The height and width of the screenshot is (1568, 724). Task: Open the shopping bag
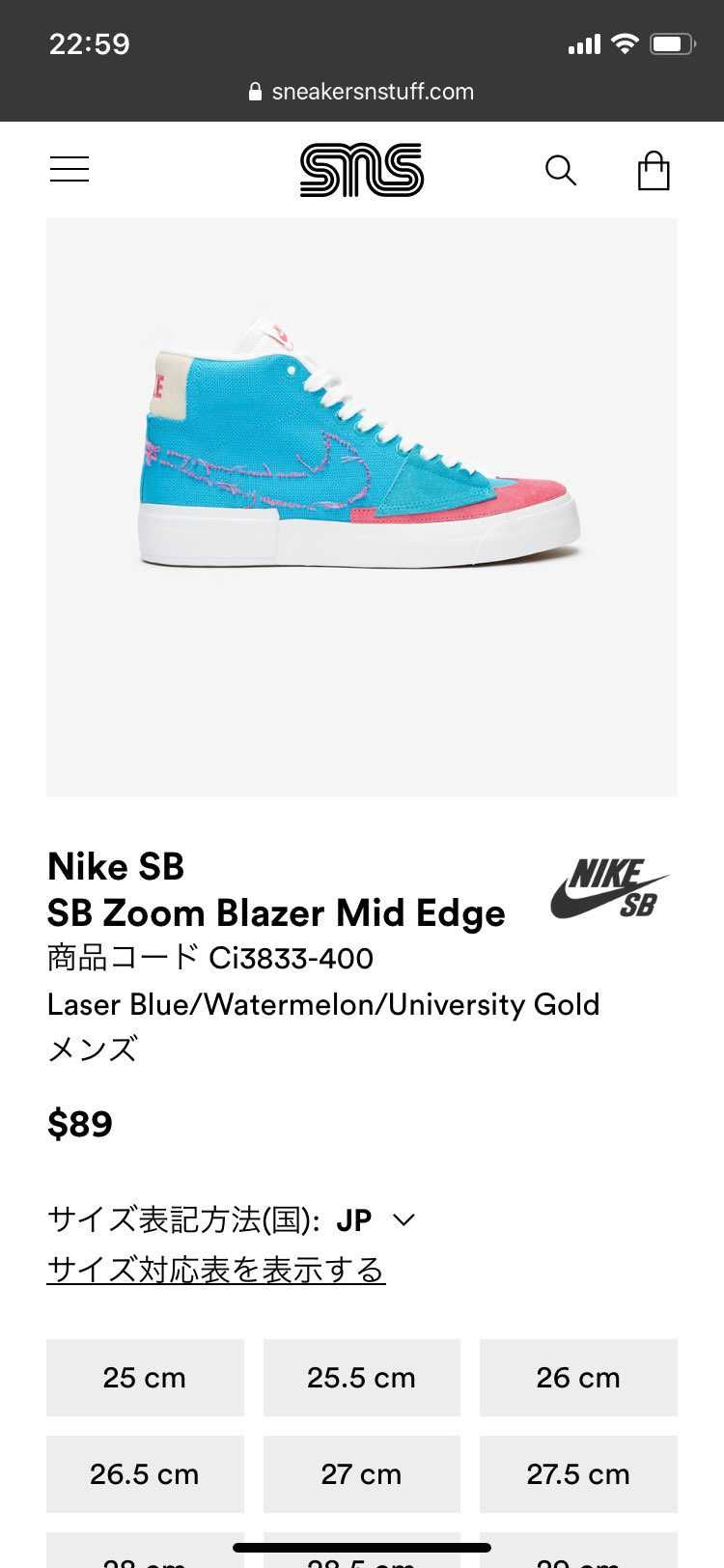pyautogui.click(x=654, y=170)
